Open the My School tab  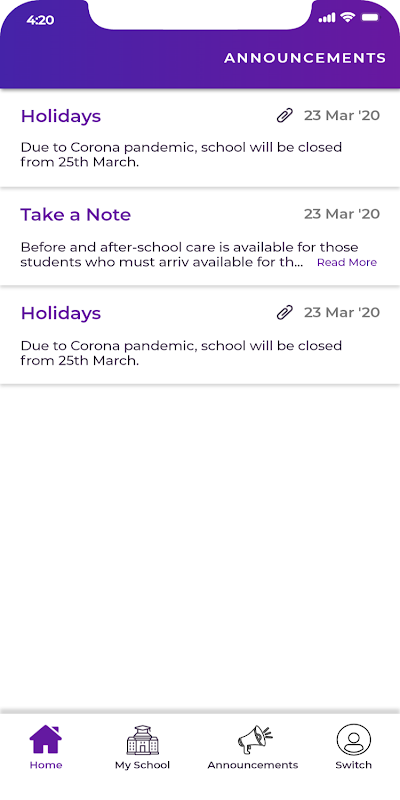pos(142,747)
